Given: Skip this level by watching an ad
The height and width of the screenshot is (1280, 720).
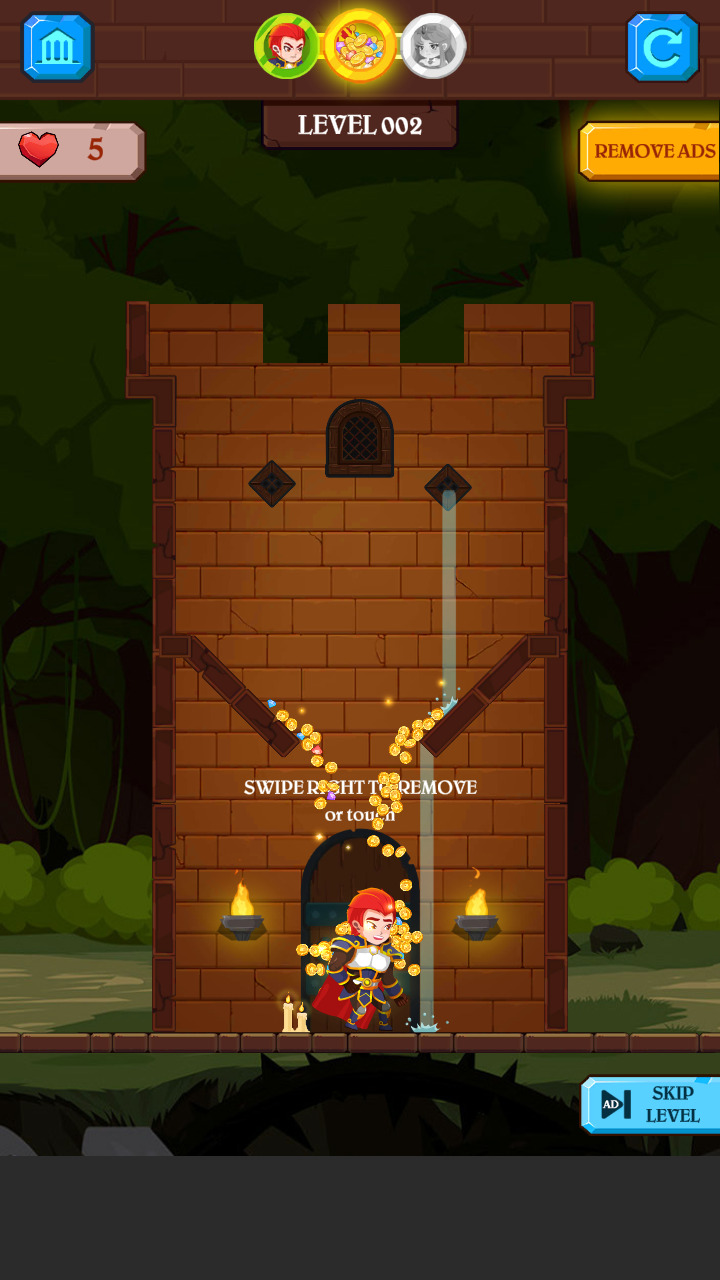Looking at the screenshot, I should (x=651, y=1104).
